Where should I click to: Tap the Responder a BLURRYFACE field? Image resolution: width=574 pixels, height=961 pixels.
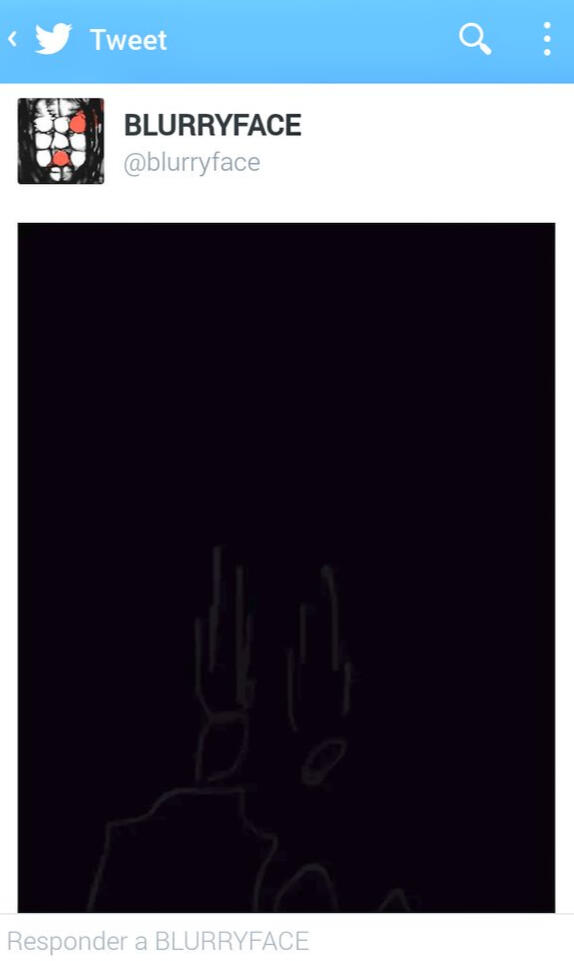click(287, 940)
